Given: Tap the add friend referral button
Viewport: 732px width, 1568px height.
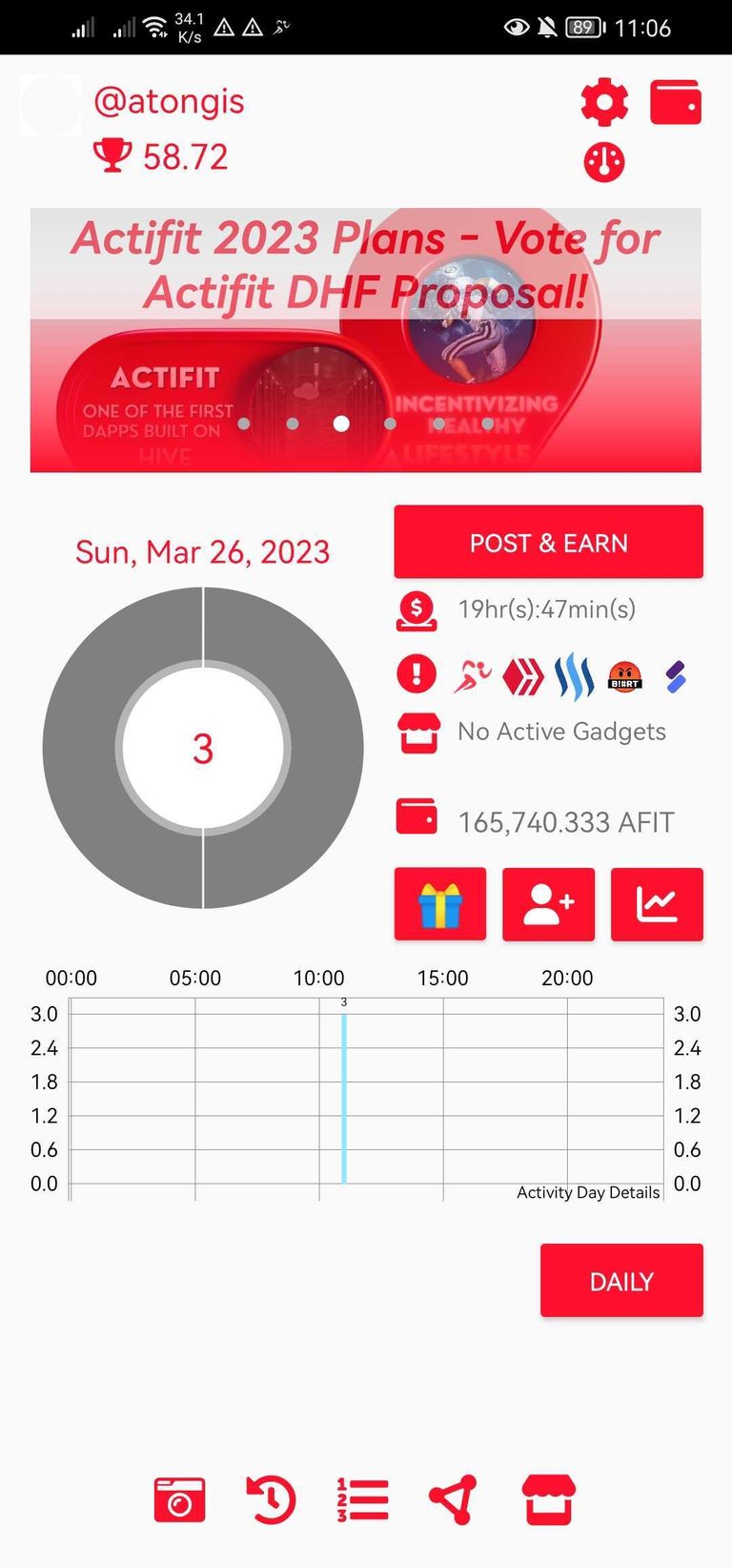Looking at the screenshot, I should (548, 904).
